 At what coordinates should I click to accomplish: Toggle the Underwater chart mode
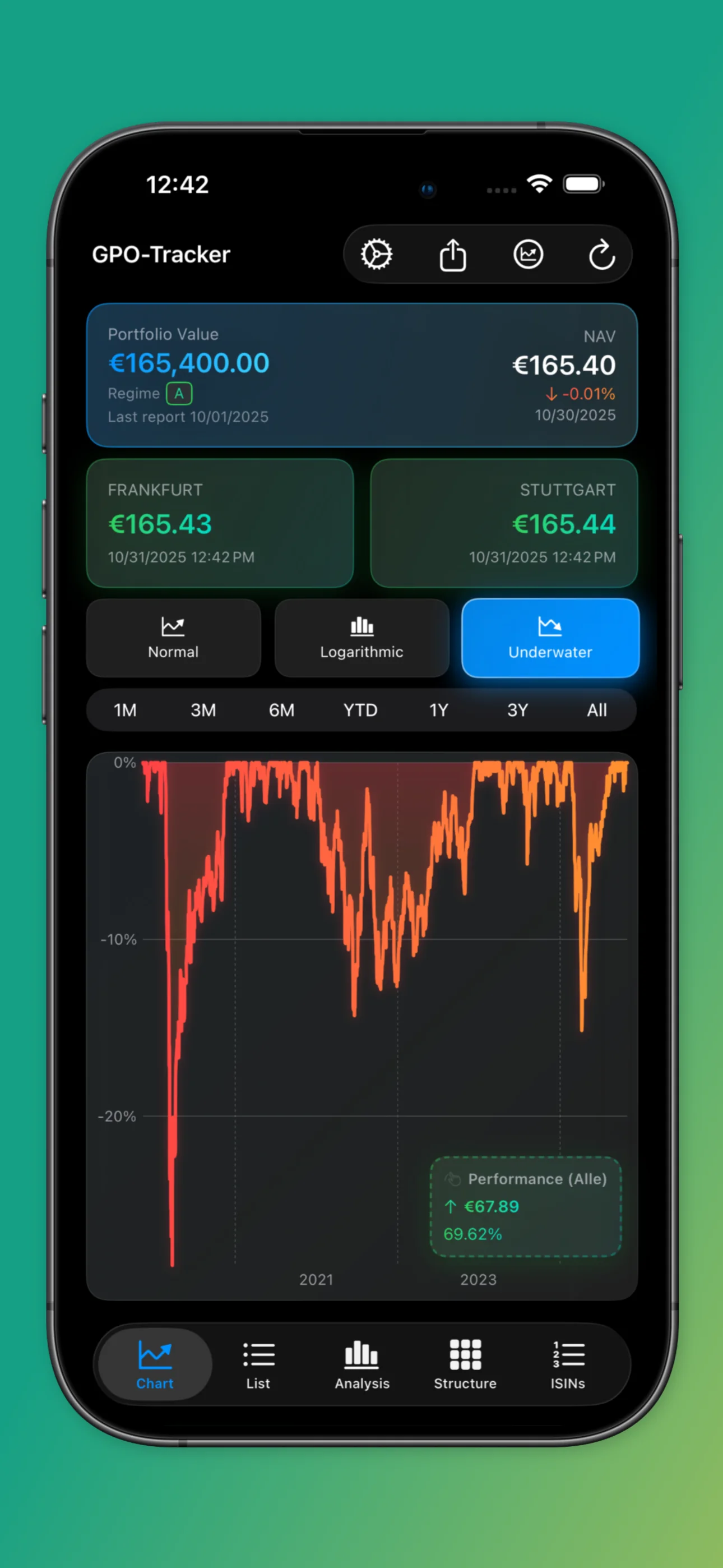[x=550, y=638]
